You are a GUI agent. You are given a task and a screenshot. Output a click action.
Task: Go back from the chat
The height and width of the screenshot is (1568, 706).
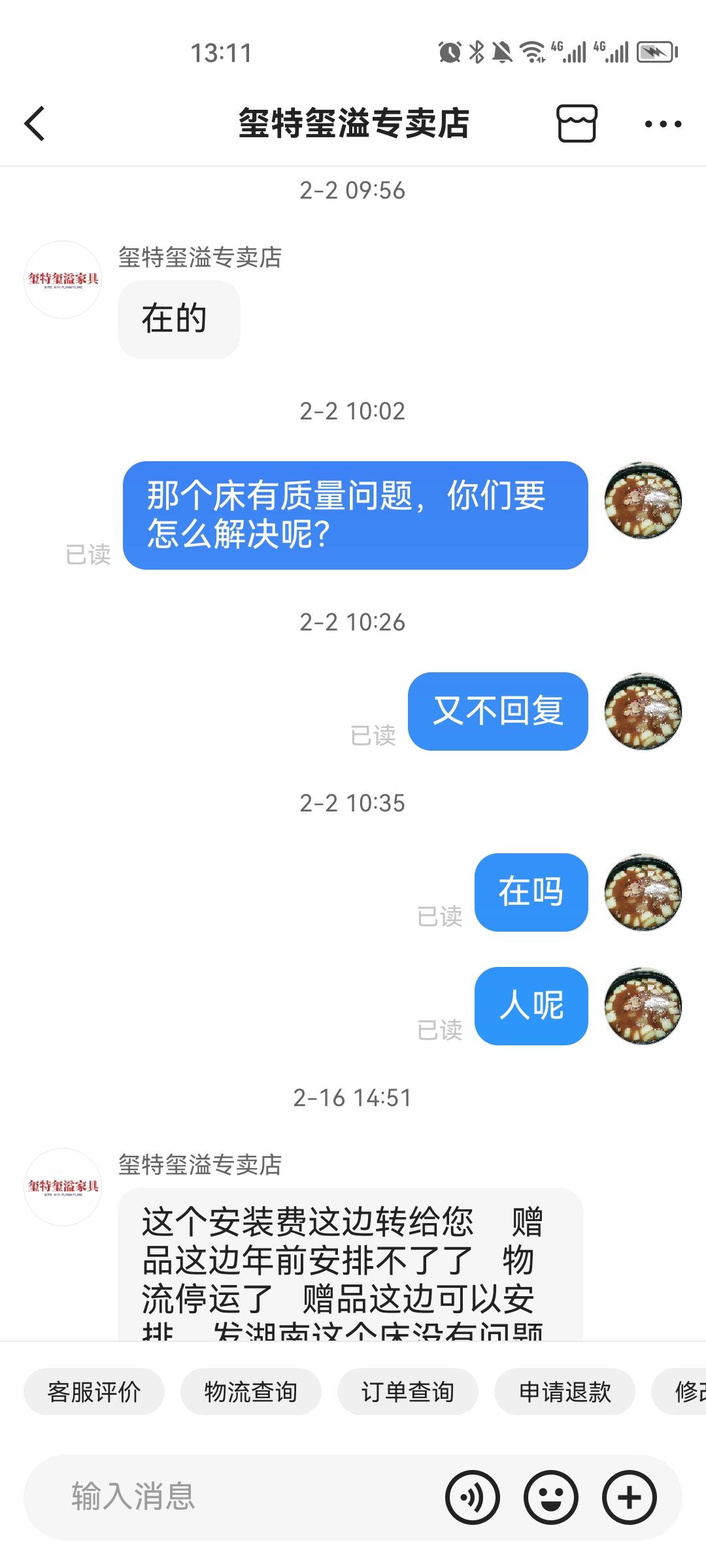tap(35, 123)
